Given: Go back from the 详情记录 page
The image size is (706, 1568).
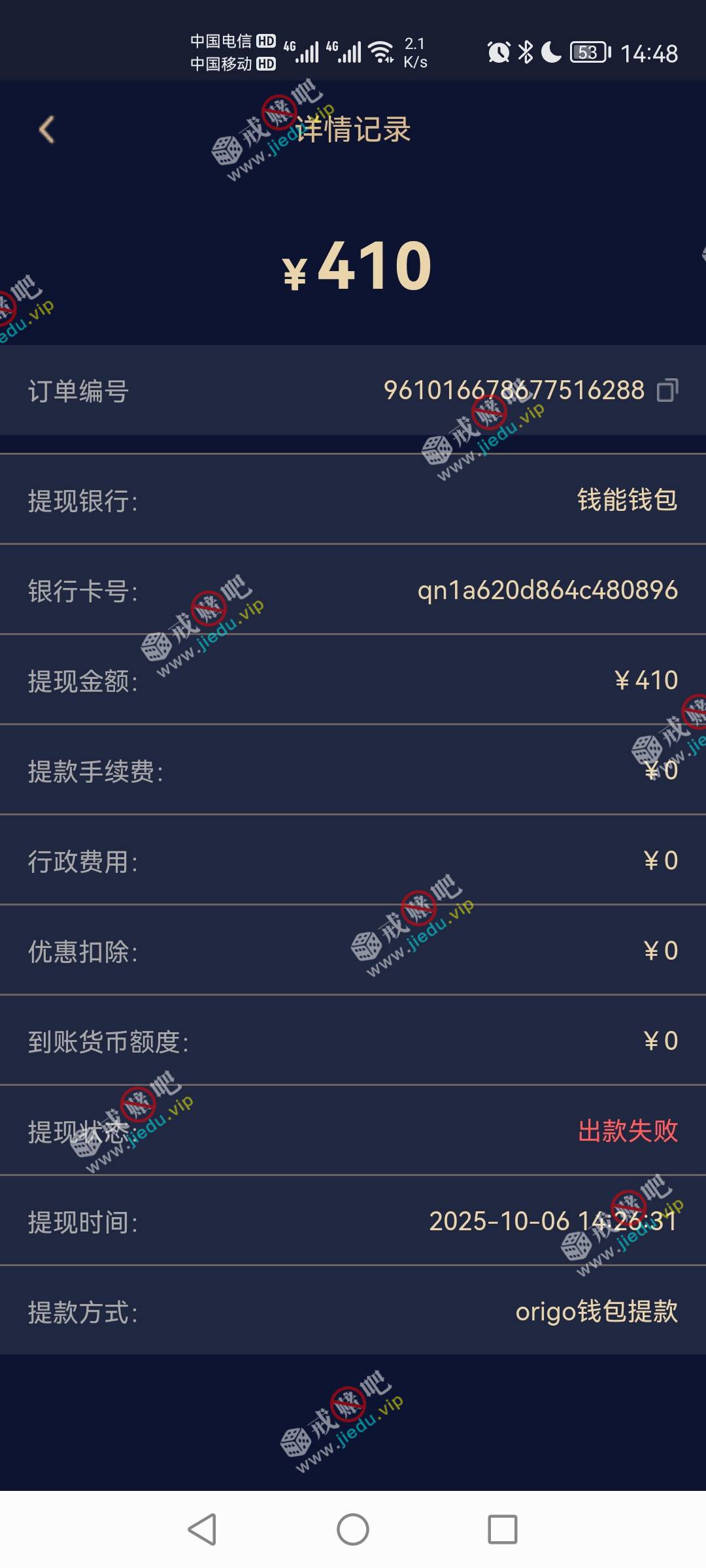Looking at the screenshot, I should pyautogui.click(x=46, y=129).
